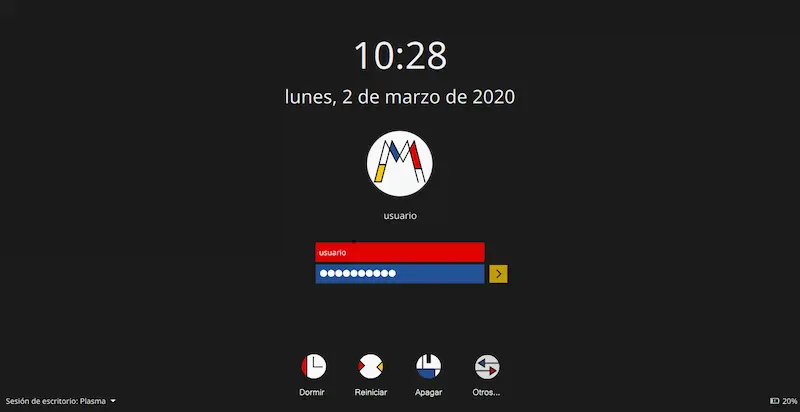Open the Otros... options

click(x=487, y=367)
